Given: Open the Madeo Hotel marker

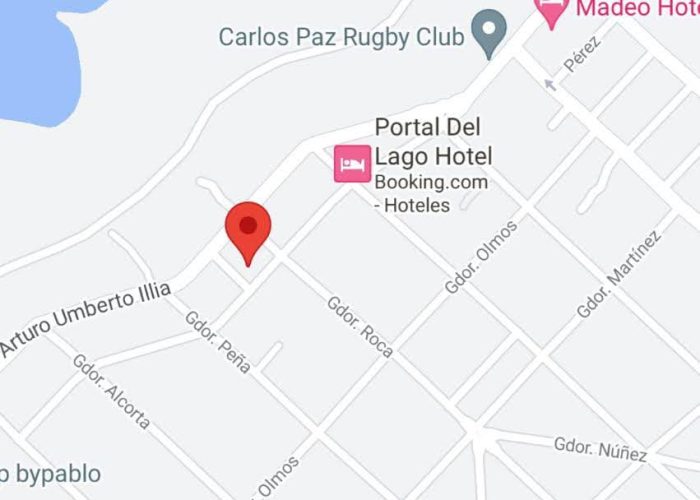Looking at the screenshot, I should pyautogui.click(x=551, y=10).
